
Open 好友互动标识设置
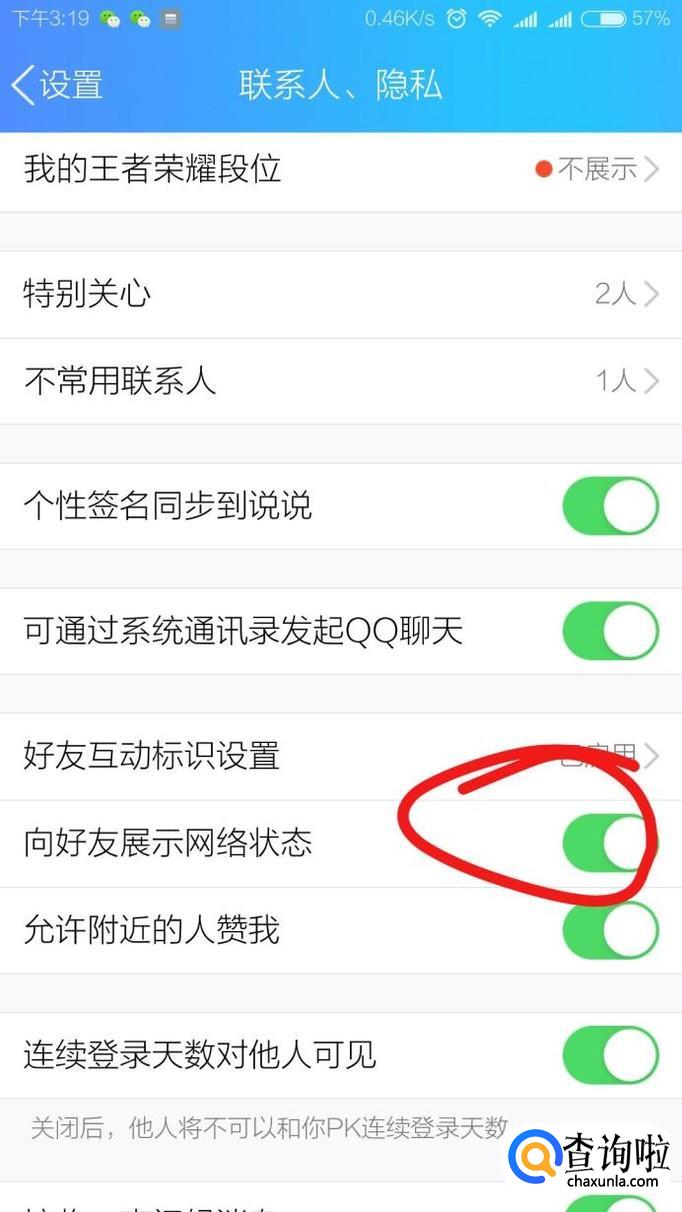coord(341,756)
